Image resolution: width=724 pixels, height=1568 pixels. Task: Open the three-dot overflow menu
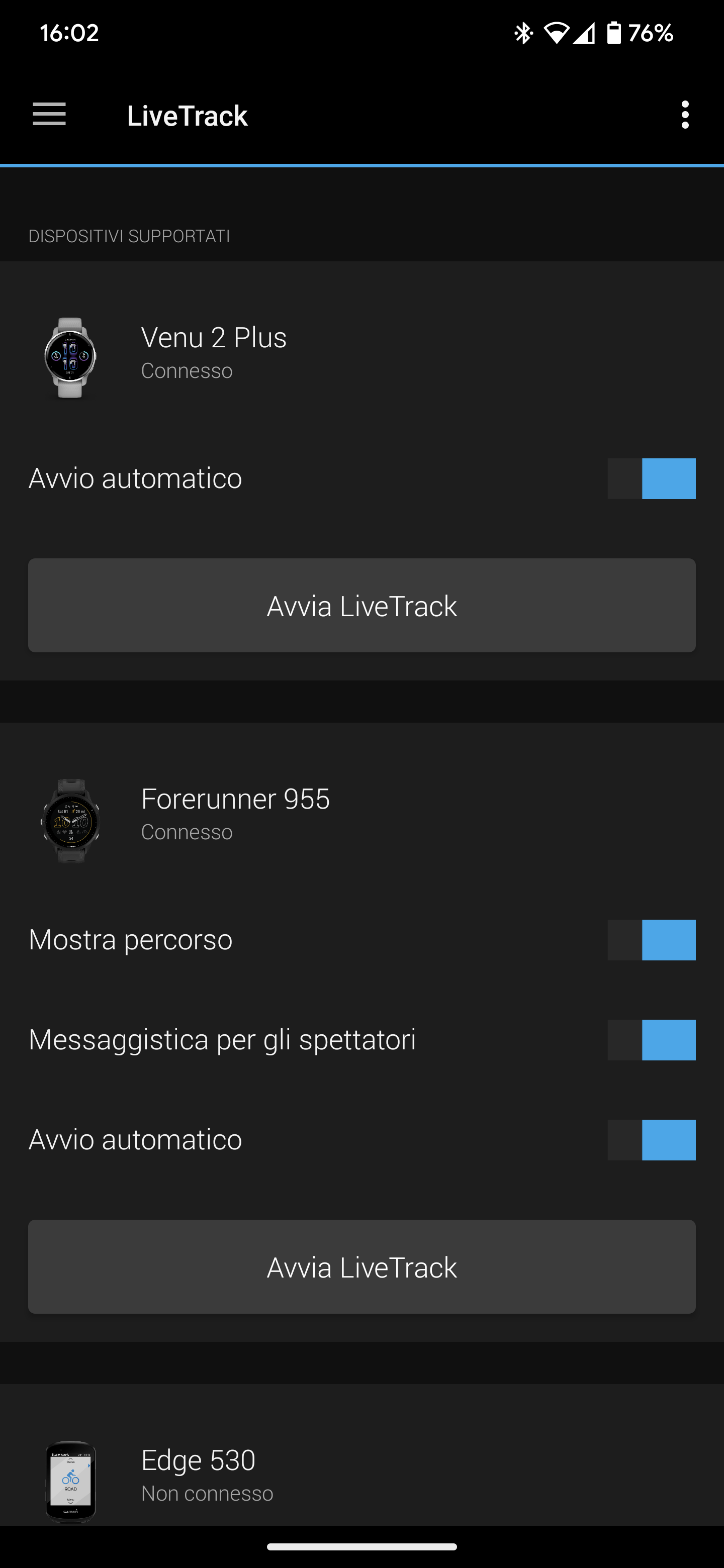tap(685, 115)
